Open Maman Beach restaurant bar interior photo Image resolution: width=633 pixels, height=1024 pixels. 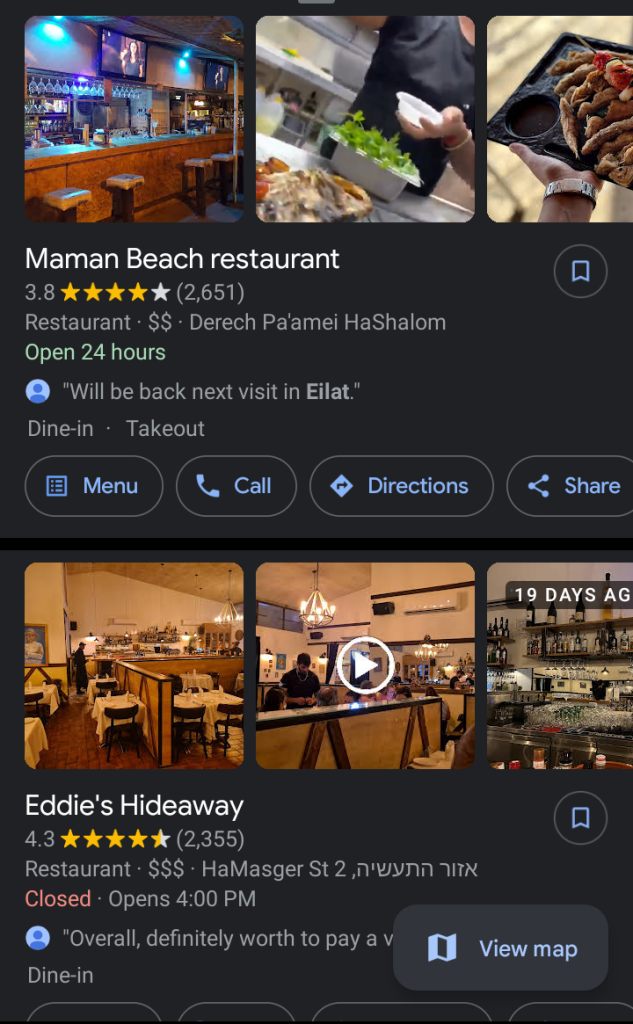134,119
